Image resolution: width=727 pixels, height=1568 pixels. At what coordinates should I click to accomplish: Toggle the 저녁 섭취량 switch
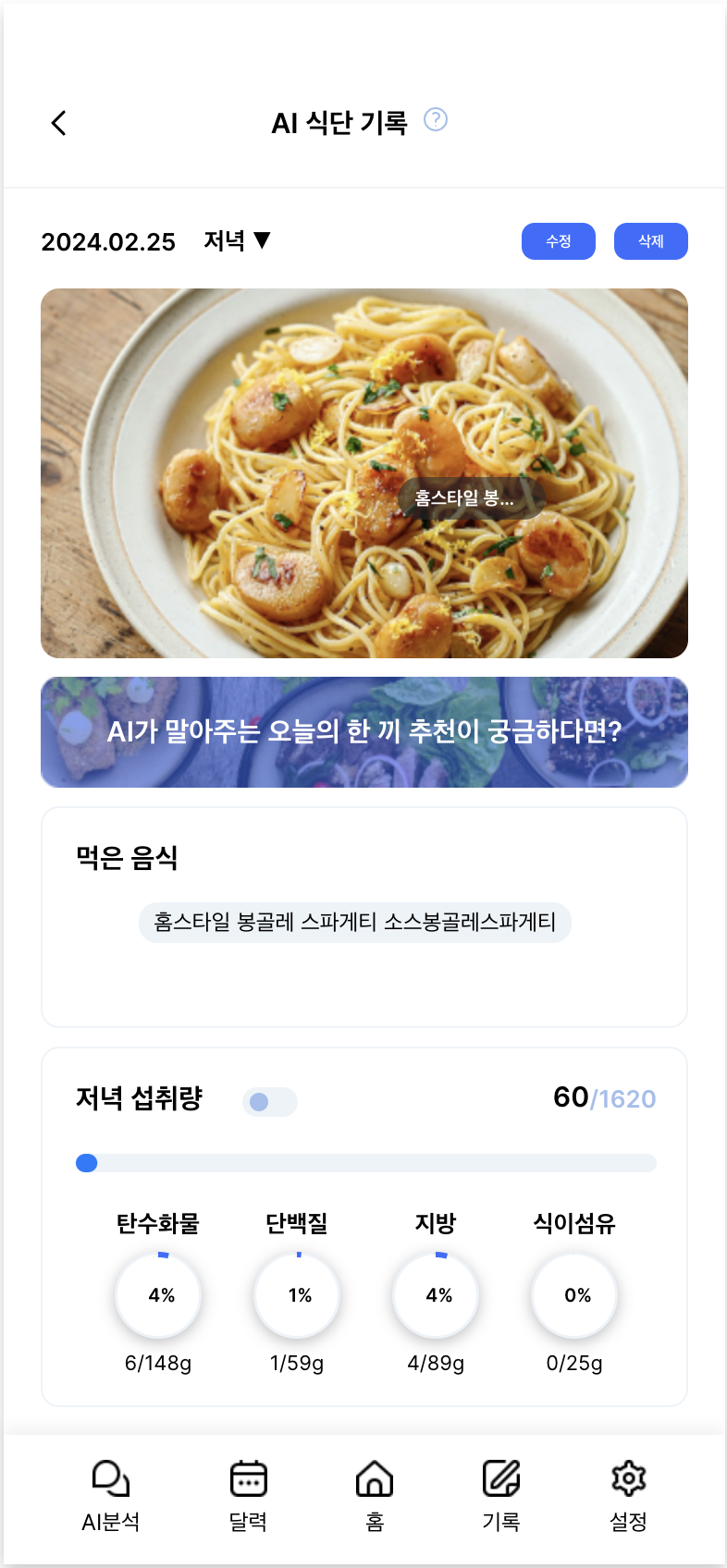point(270,1101)
